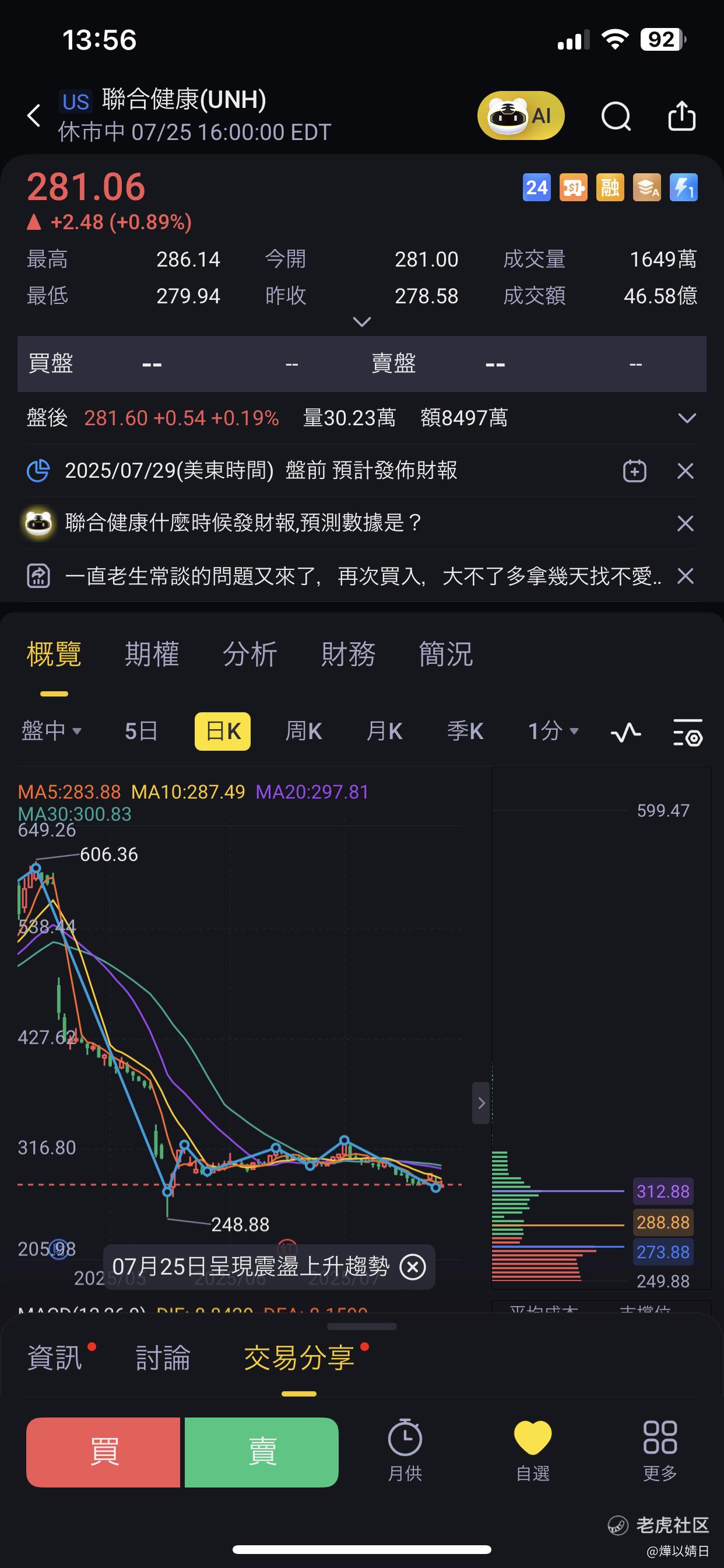Viewport: 724px width, 1568px height.
Task: Tap the red 買 buy button
Action: pyautogui.click(x=103, y=1452)
